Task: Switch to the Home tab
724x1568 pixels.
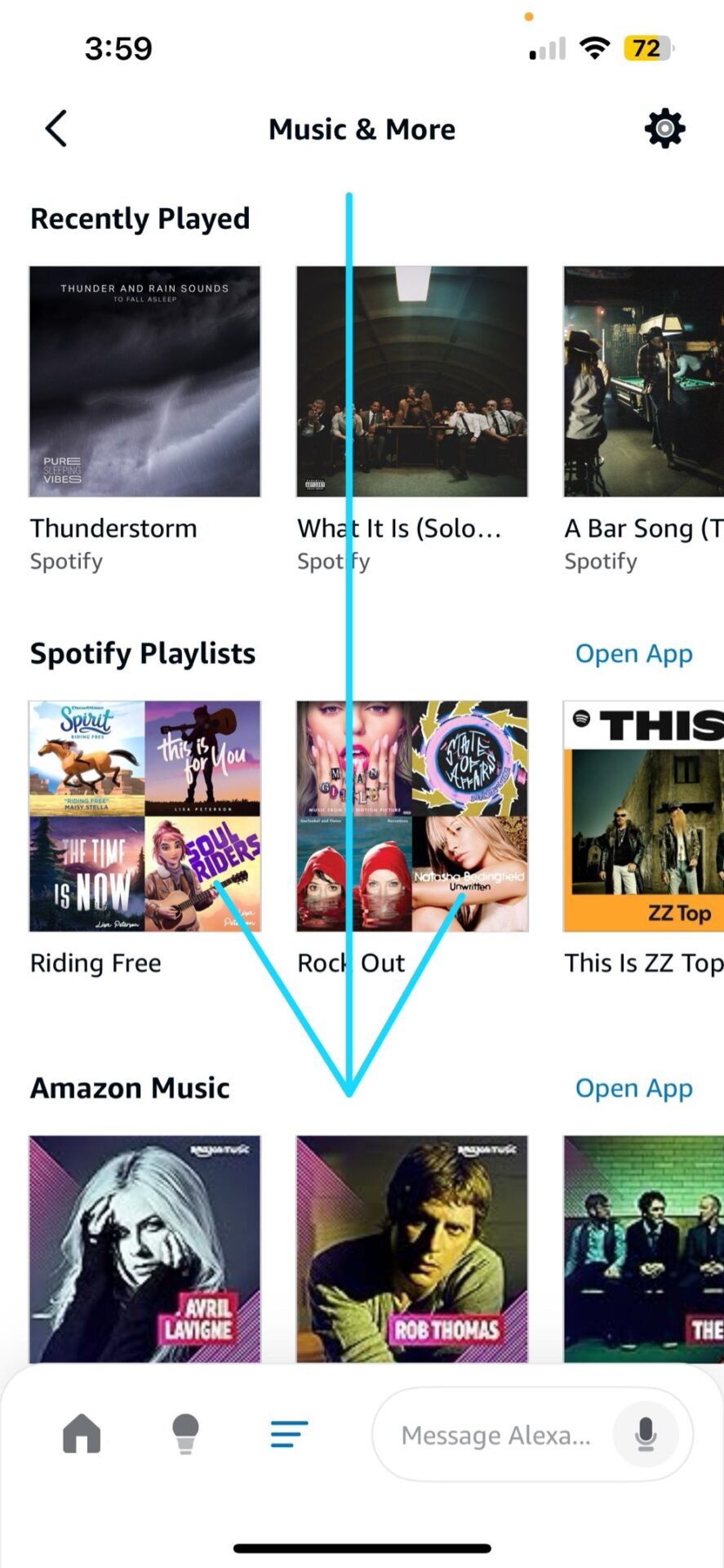Action: [x=82, y=1433]
